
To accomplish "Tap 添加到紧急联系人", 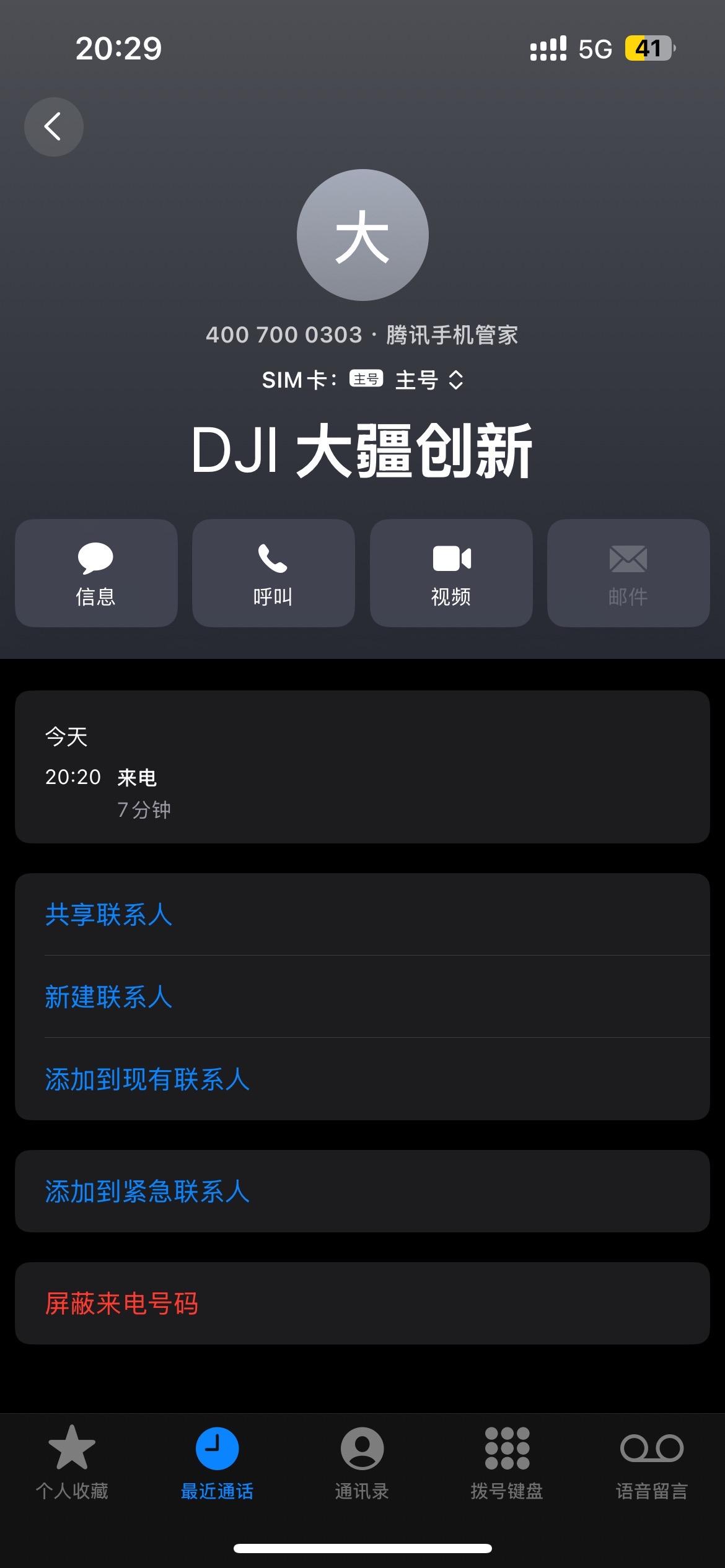I will click(x=362, y=1191).
